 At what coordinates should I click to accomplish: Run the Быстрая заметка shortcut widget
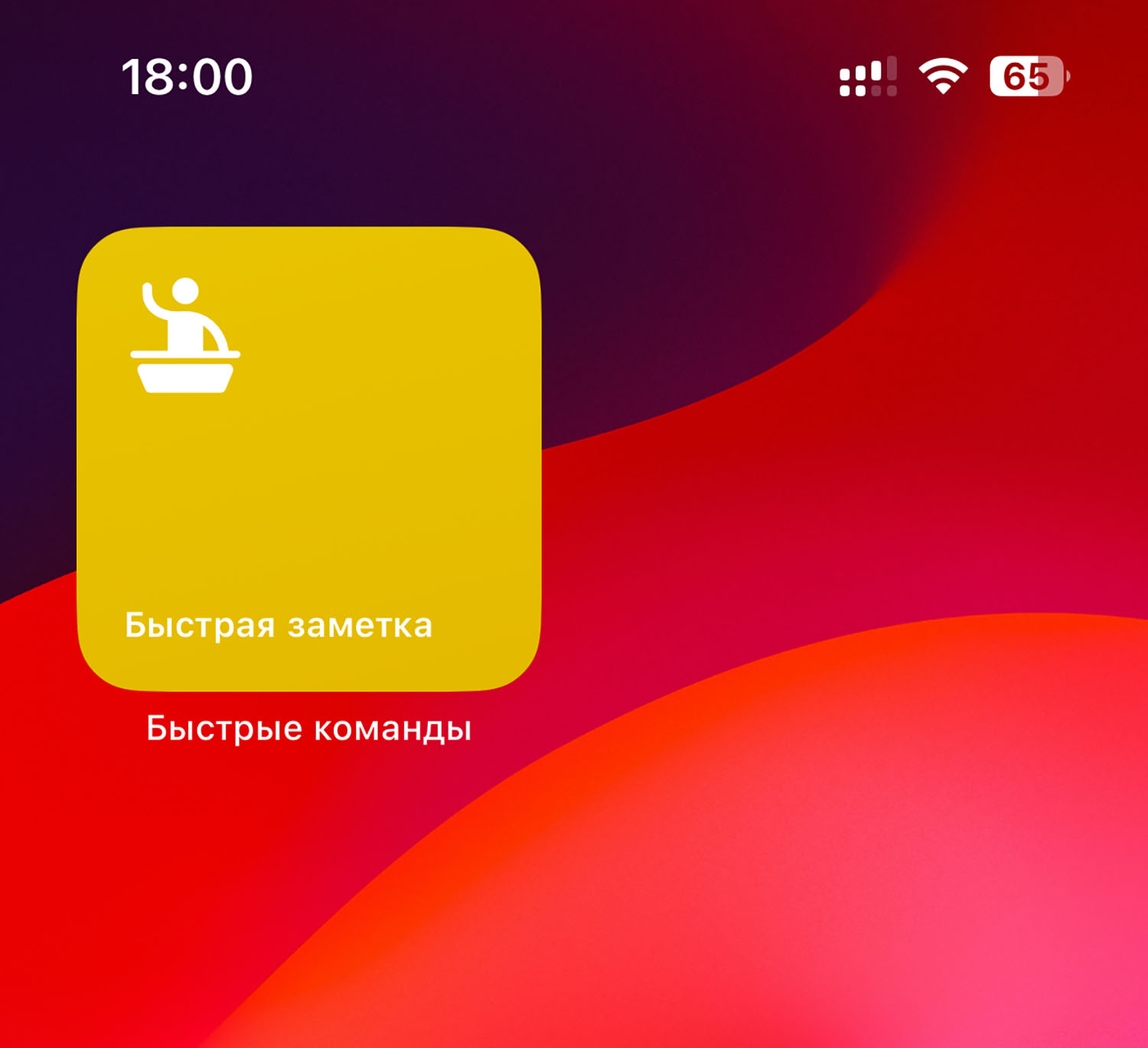point(309,459)
